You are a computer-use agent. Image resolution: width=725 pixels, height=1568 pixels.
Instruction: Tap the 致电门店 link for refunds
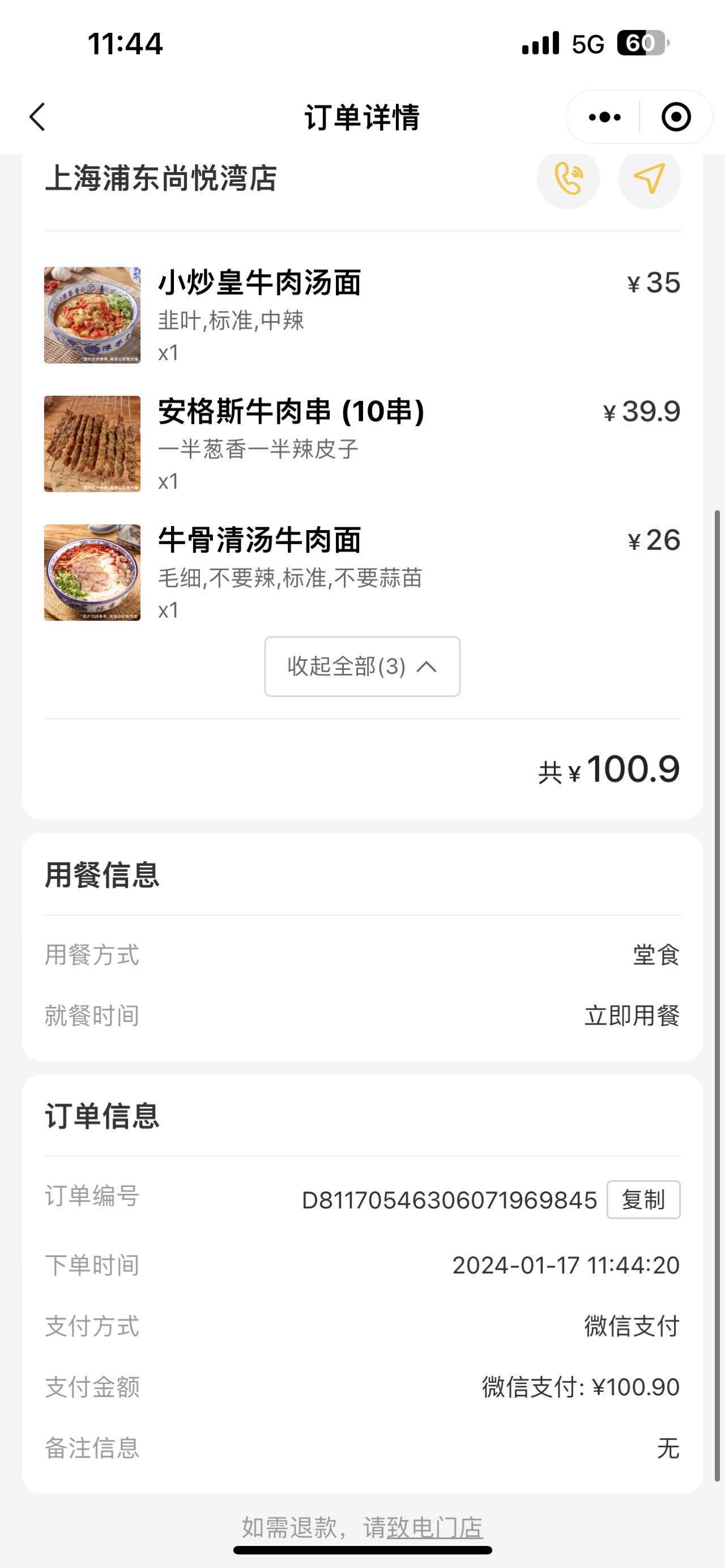[434, 1527]
